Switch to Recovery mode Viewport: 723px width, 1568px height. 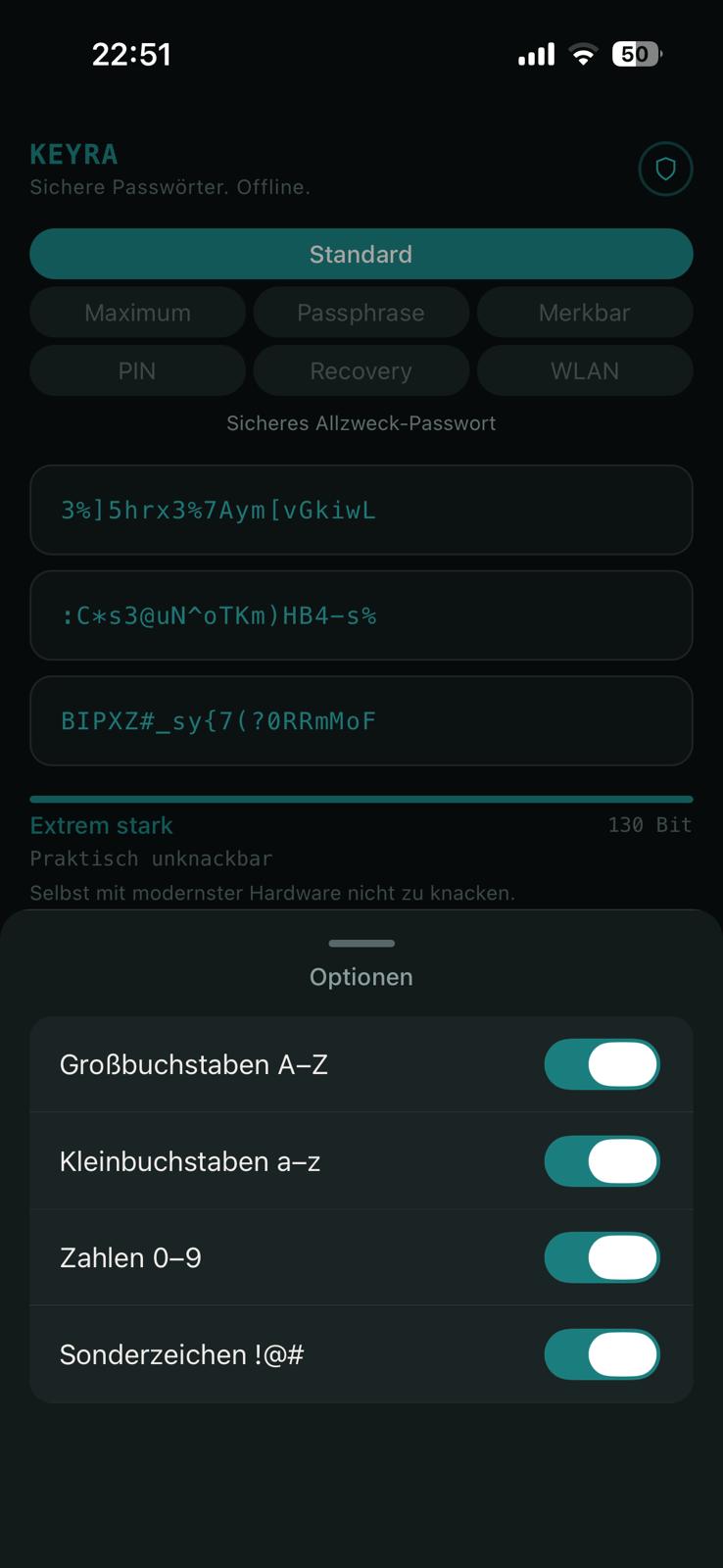[x=361, y=370]
